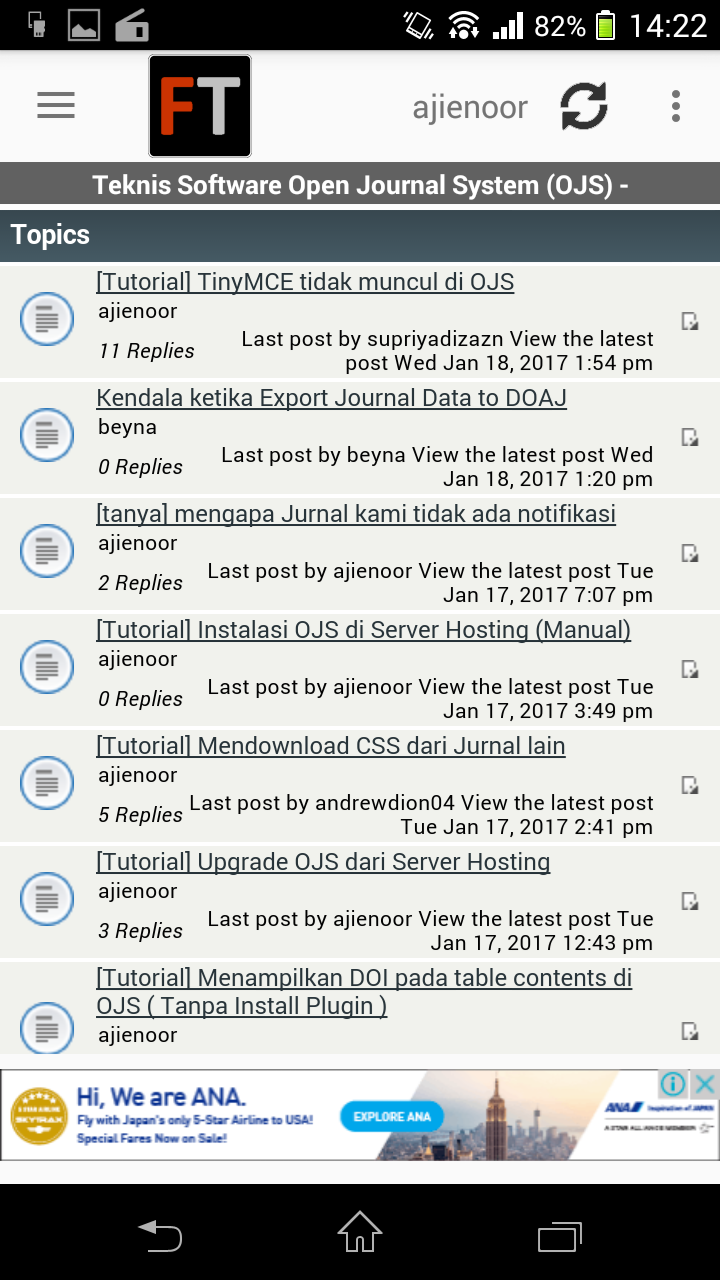Image resolution: width=720 pixels, height=1280 pixels.
Task: Open Mendownload CSS dari Jurnal lain topic
Action: click(330, 746)
